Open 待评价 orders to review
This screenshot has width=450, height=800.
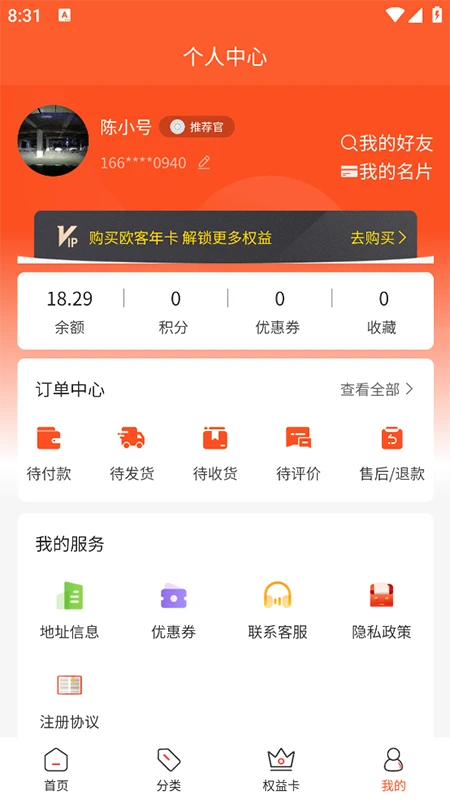(x=298, y=454)
